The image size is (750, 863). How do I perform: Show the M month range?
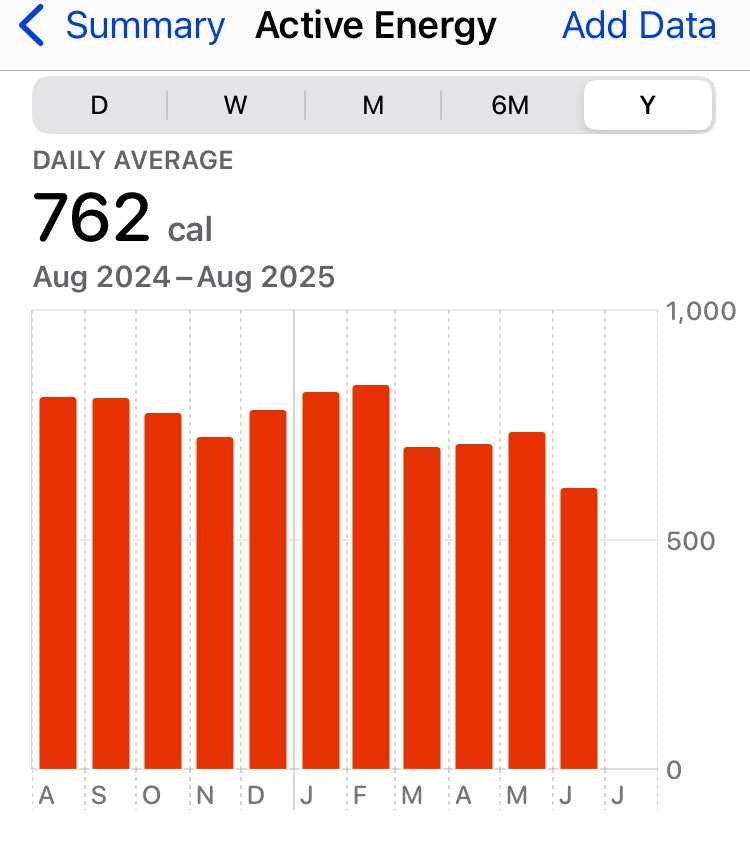click(x=373, y=105)
